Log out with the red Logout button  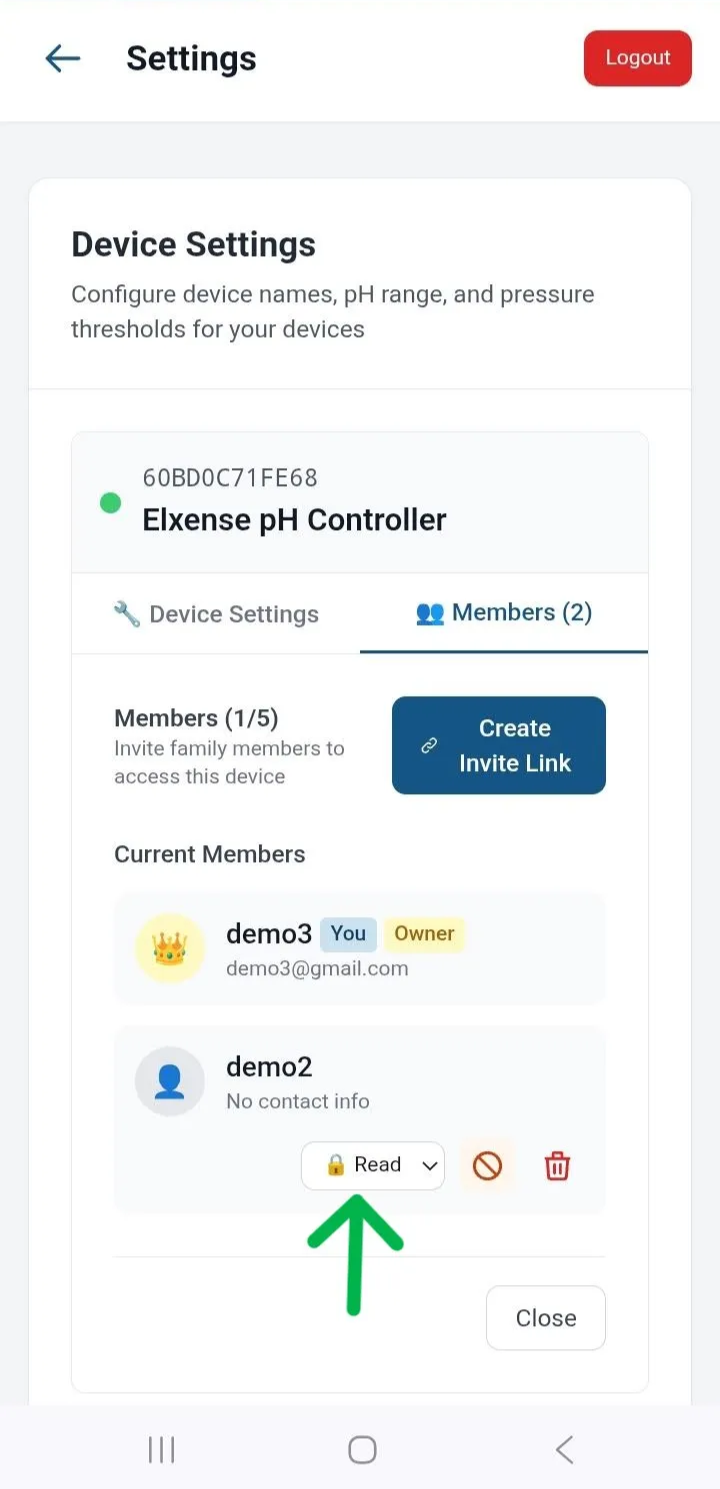click(x=637, y=58)
